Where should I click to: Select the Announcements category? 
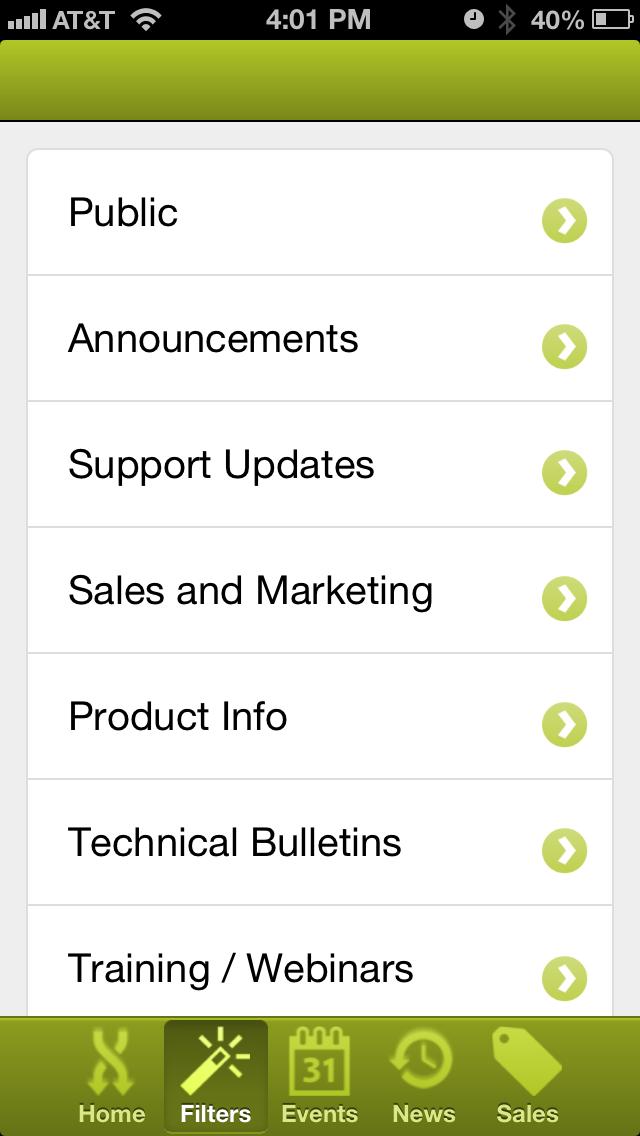tap(320, 339)
